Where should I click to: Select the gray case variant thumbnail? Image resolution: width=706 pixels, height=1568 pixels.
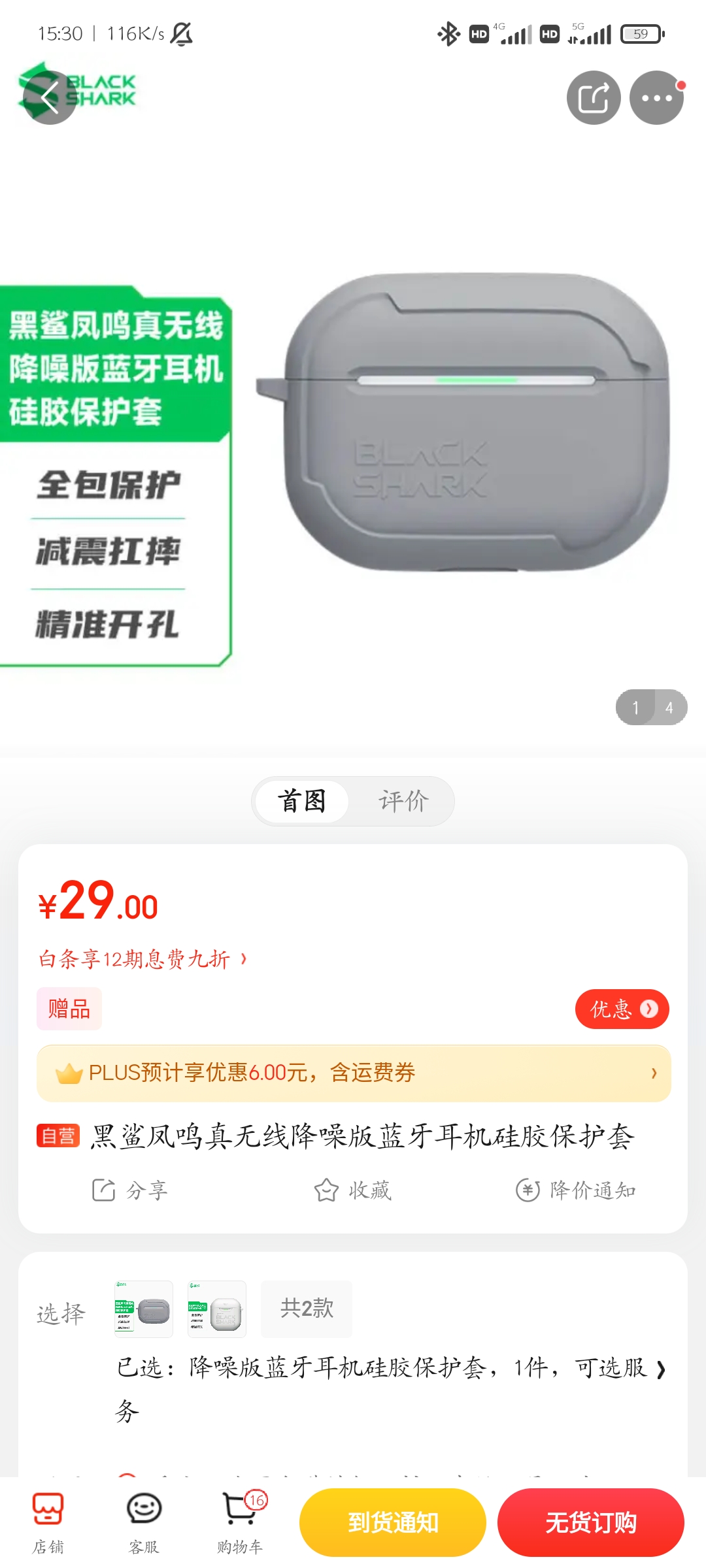(144, 1309)
